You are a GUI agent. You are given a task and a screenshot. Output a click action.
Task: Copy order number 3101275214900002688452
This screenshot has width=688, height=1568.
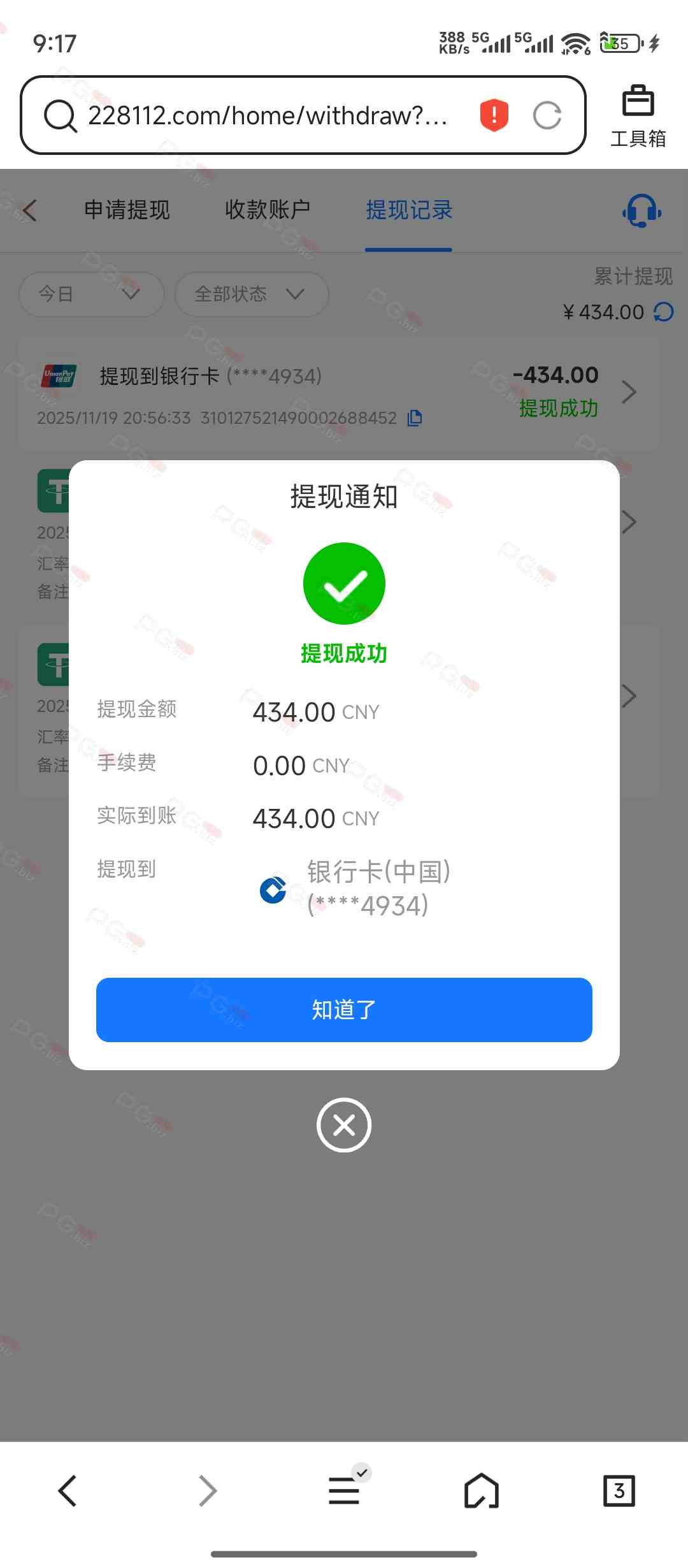(415, 418)
